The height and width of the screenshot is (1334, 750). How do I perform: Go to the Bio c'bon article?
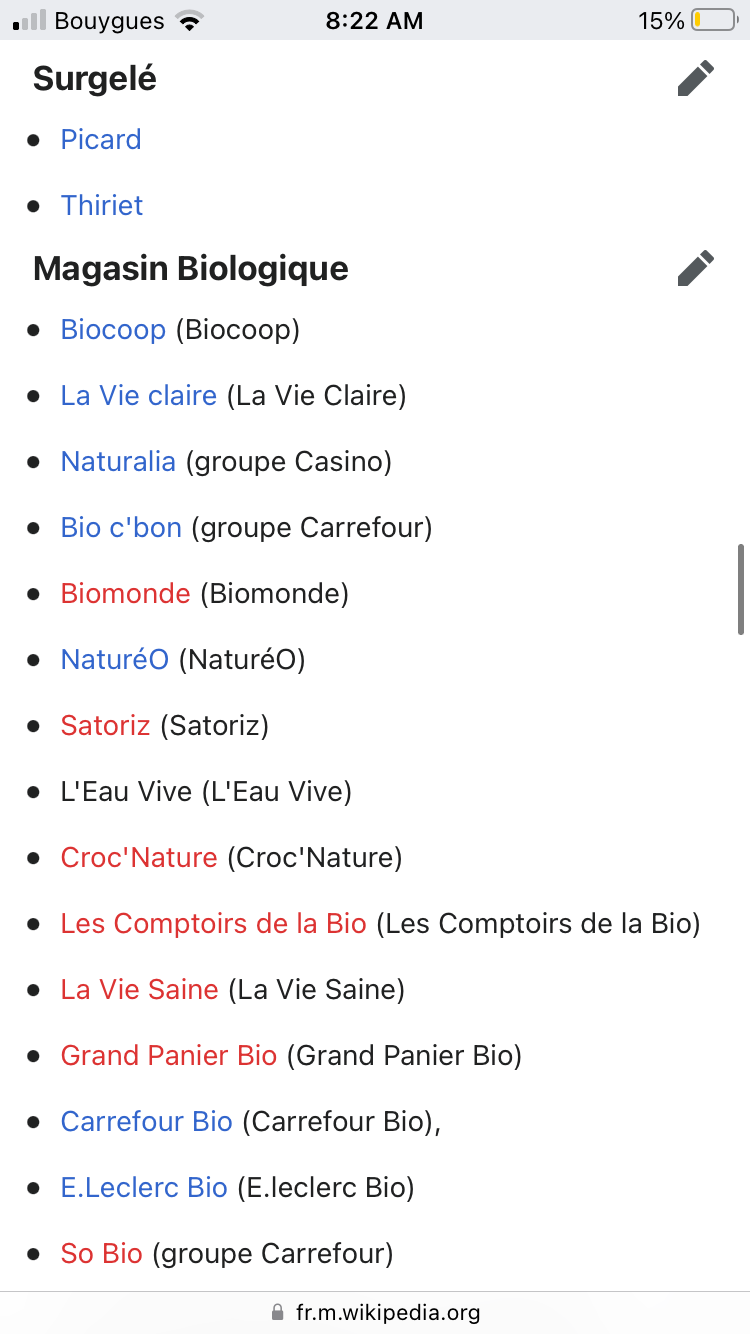[x=121, y=527]
